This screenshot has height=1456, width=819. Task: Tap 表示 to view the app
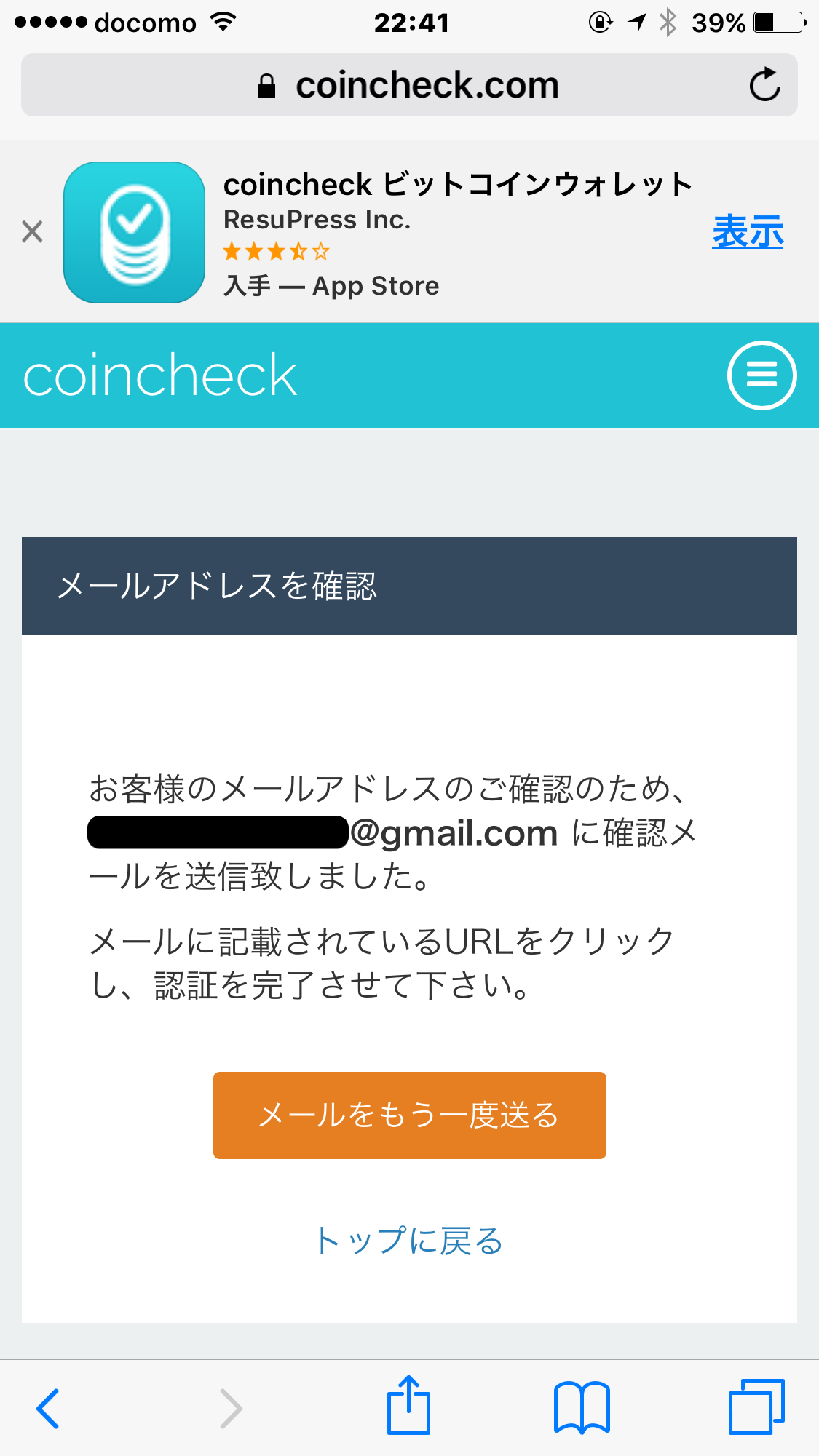point(748,232)
